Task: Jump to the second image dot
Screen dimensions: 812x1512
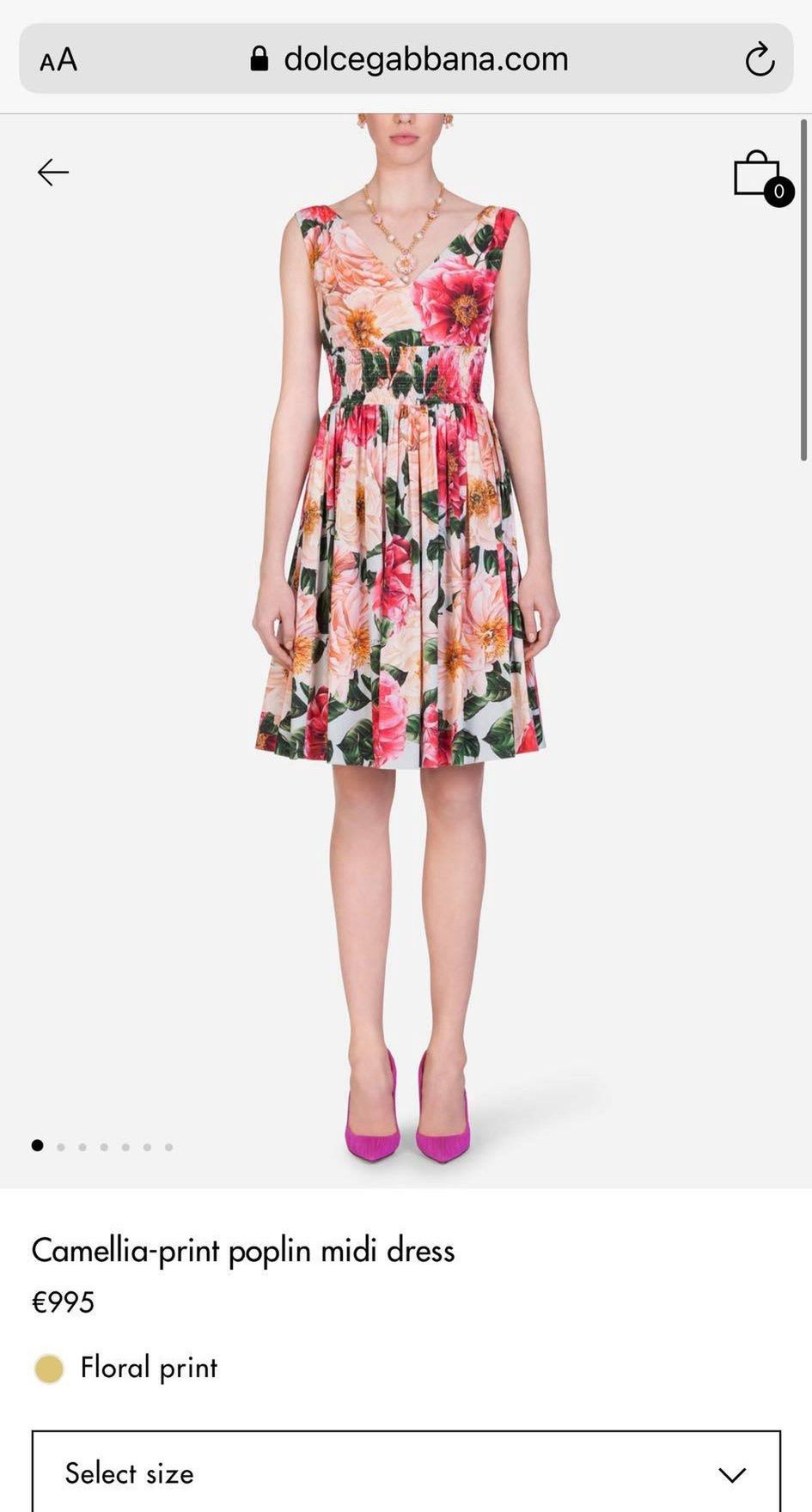Action: (x=61, y=1147)
